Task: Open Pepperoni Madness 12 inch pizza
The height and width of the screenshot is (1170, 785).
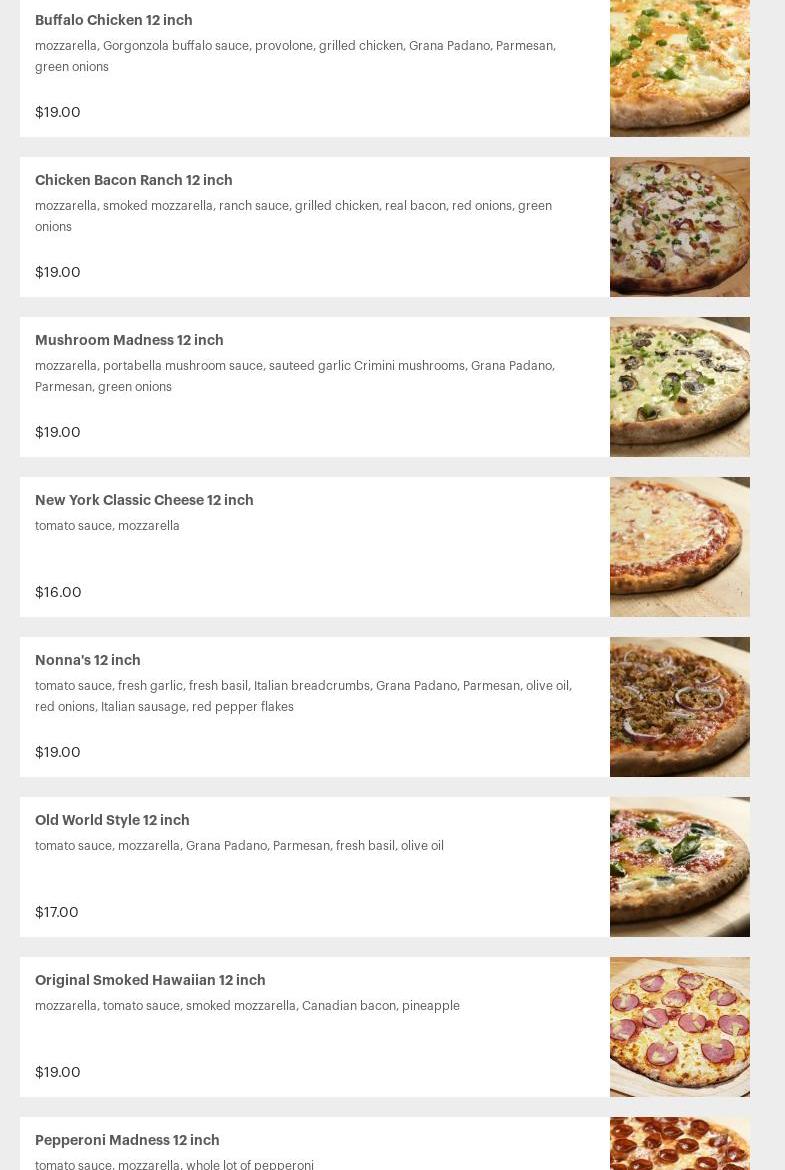Action: coord(127,1140)
